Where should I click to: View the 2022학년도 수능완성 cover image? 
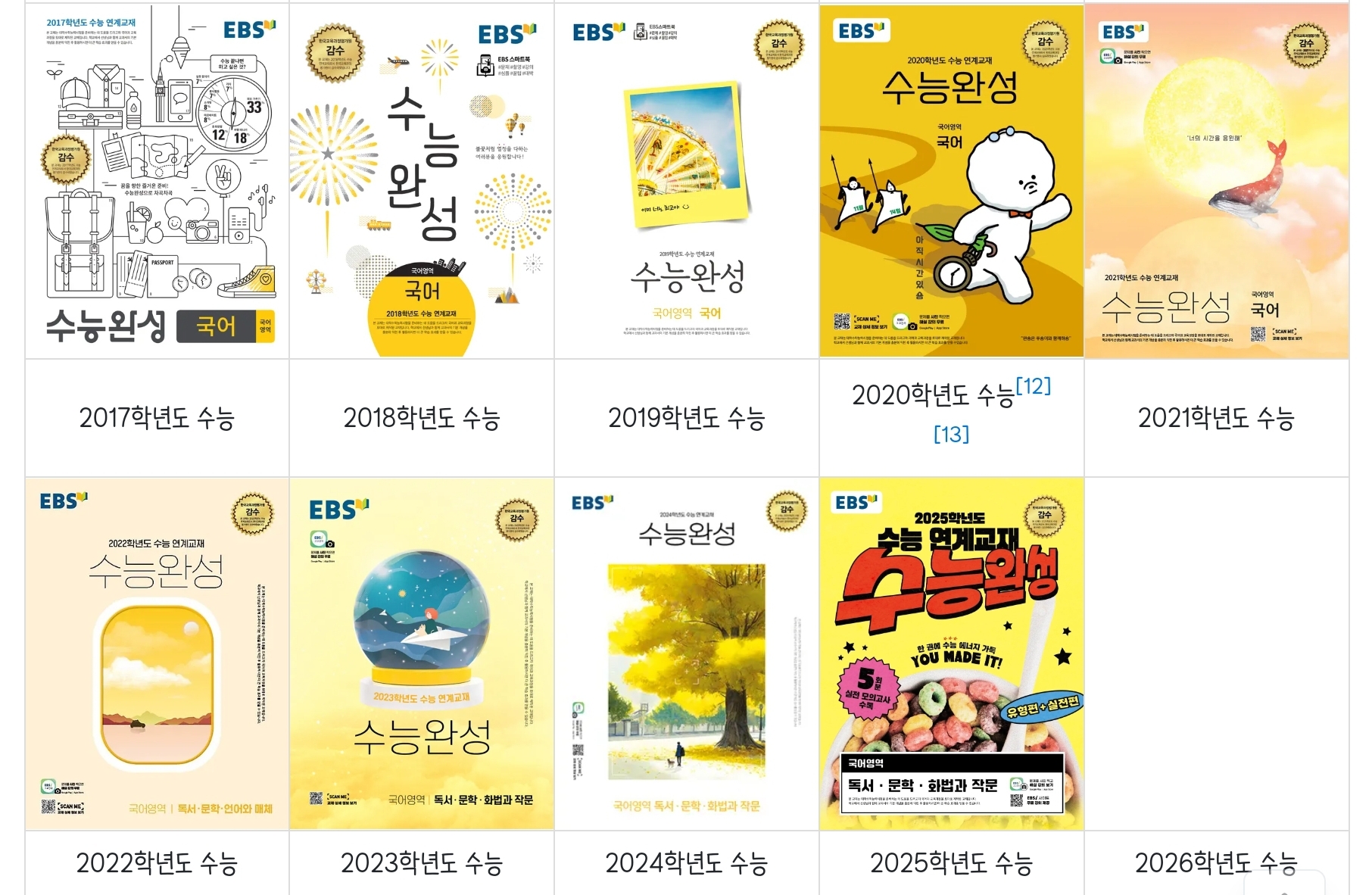point(157,653)
